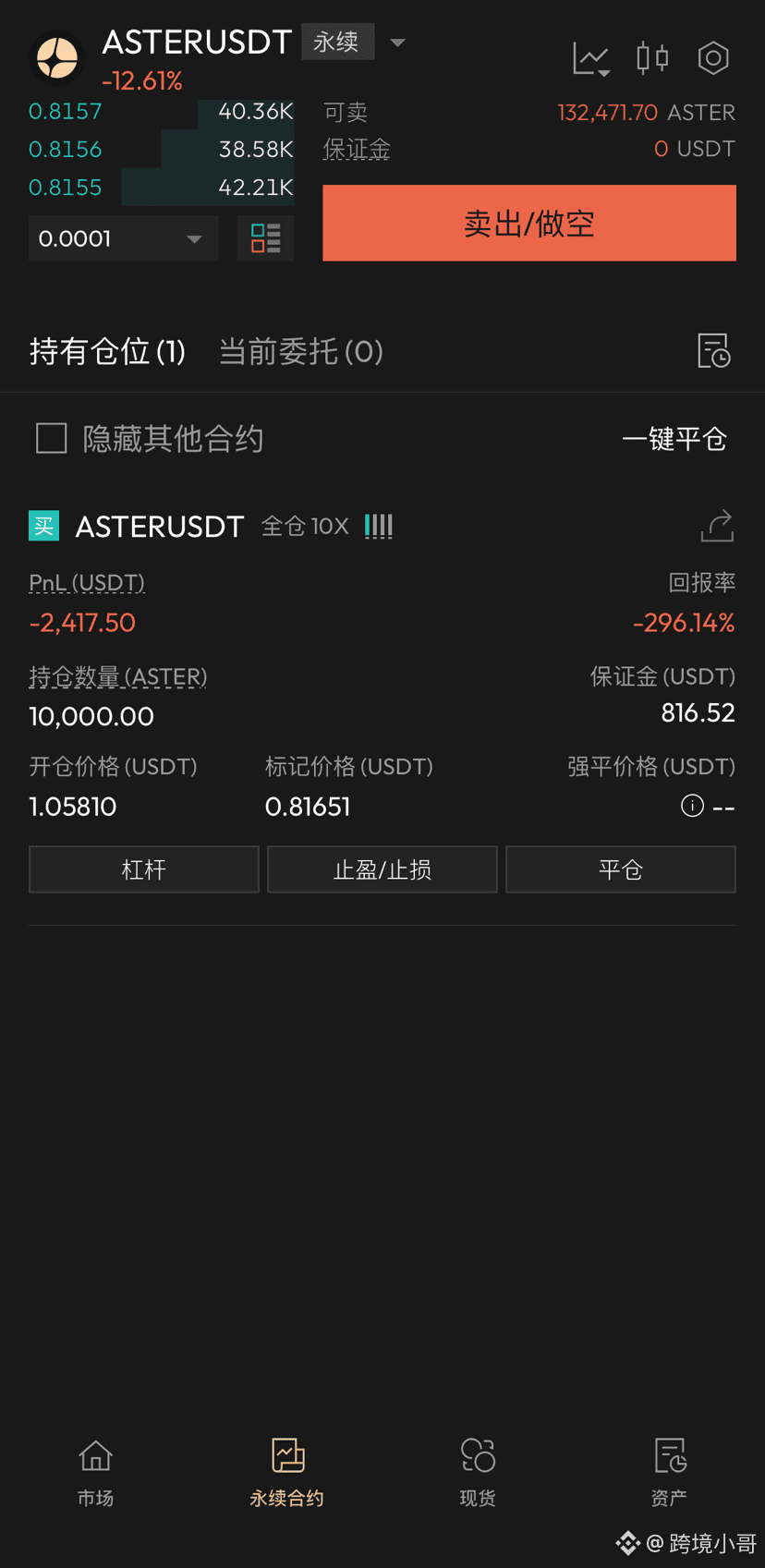This screenshot has width=765, height=1568.
Task: Tap 一键平仓 to close all positions
Action: [674, 439]
